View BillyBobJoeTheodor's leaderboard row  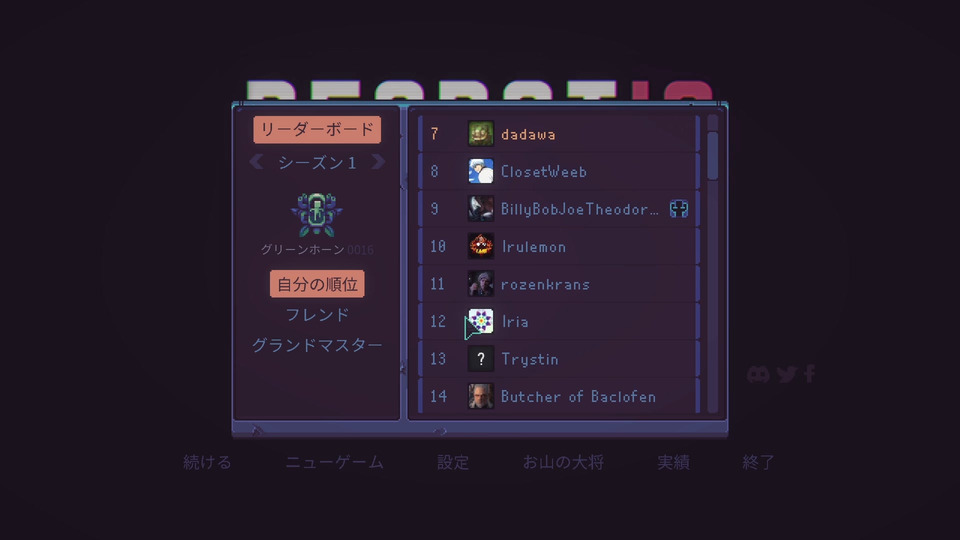(x=558, y=209)
